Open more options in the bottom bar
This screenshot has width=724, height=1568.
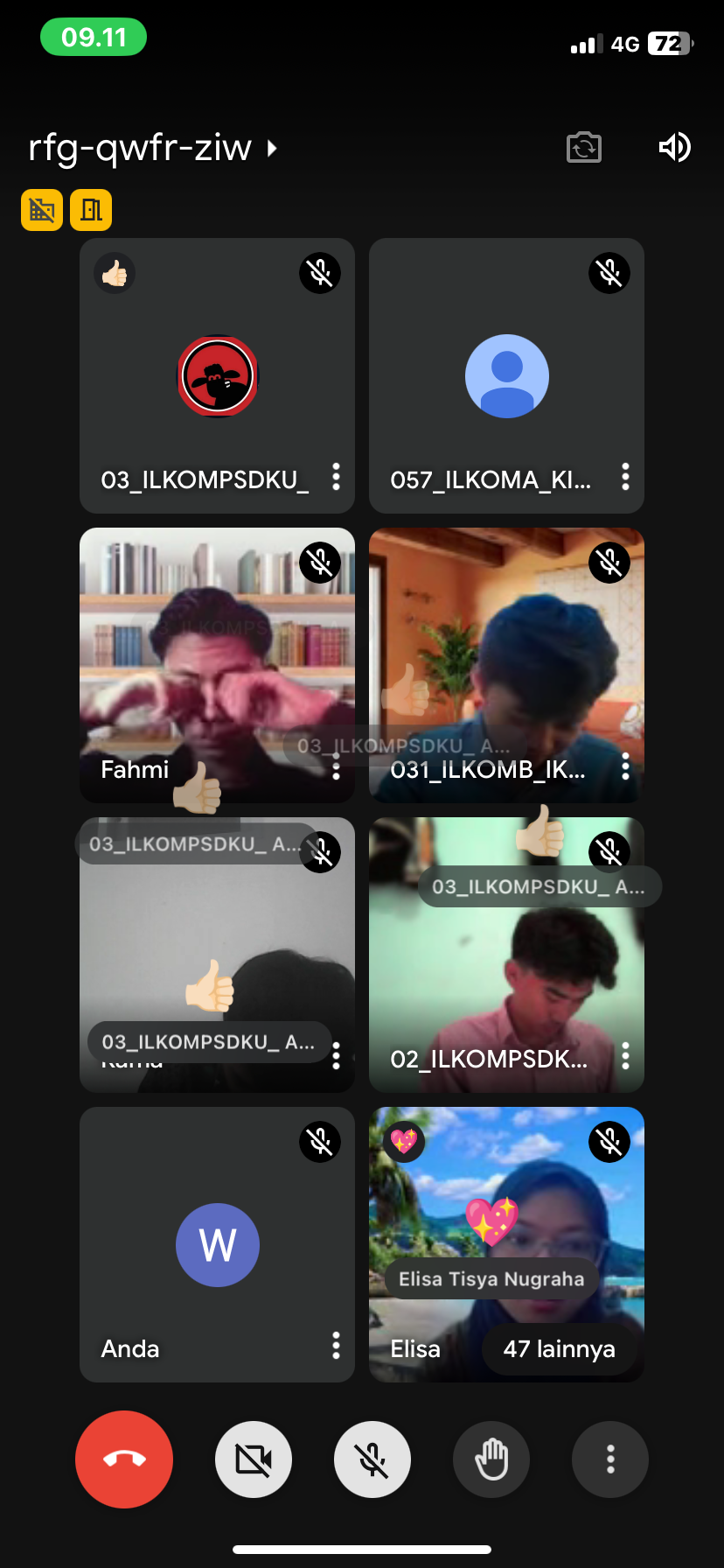pyautogui.click(x=610, y=1459)
